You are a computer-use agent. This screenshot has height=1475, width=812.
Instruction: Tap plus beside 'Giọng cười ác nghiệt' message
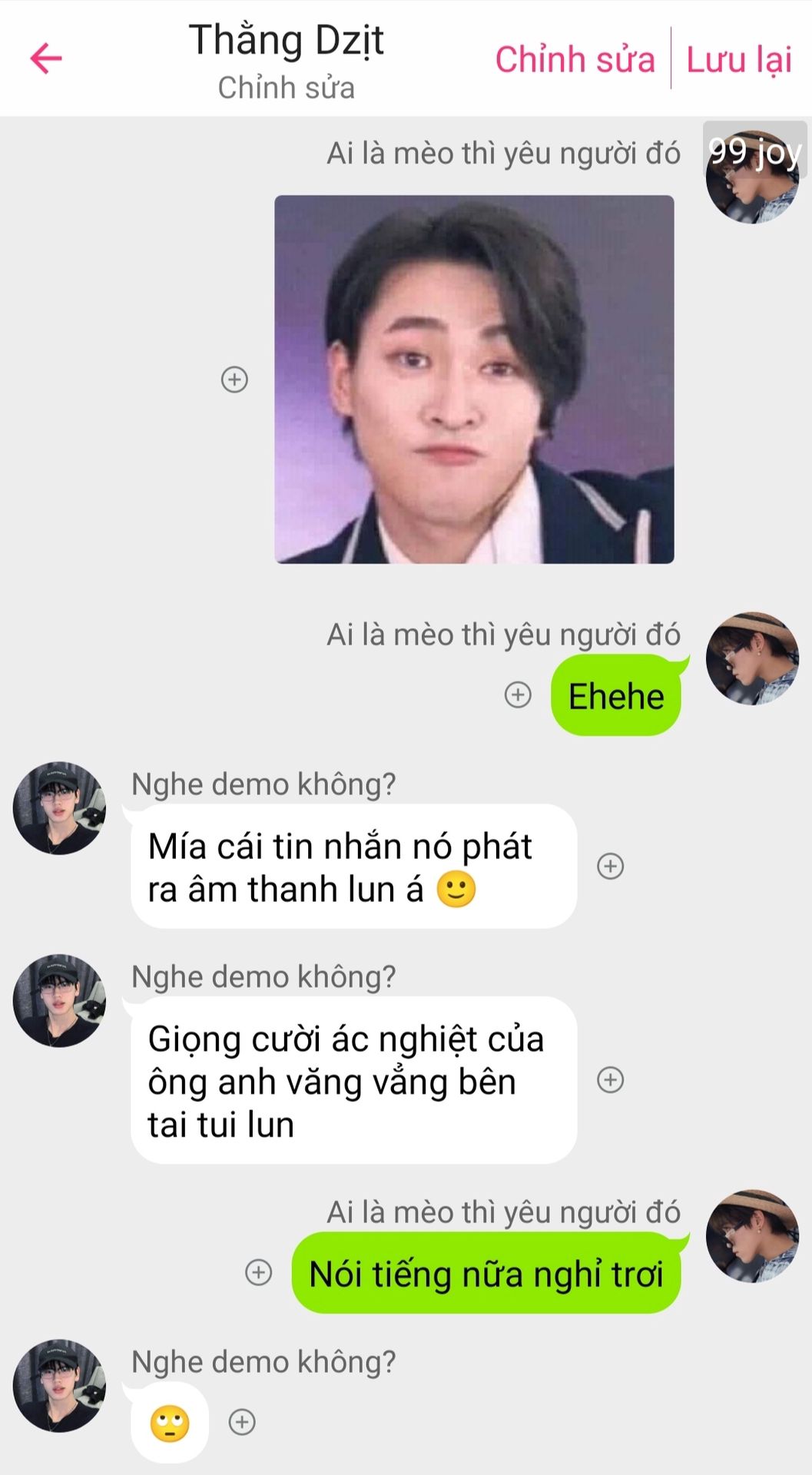[x=610, y=1079]
